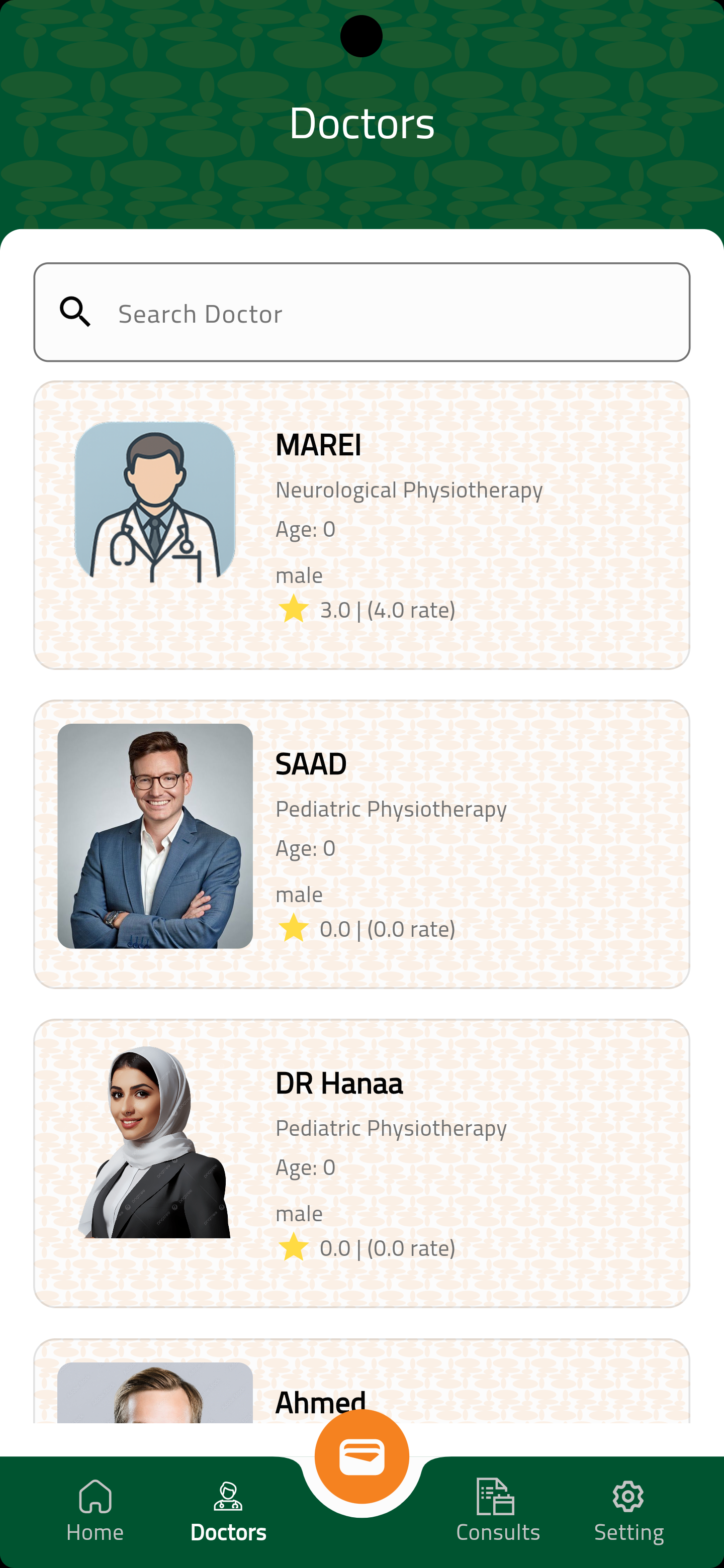Open SAAD's doctor profile card
The image size is (724, 1568).
coord(361,844)
